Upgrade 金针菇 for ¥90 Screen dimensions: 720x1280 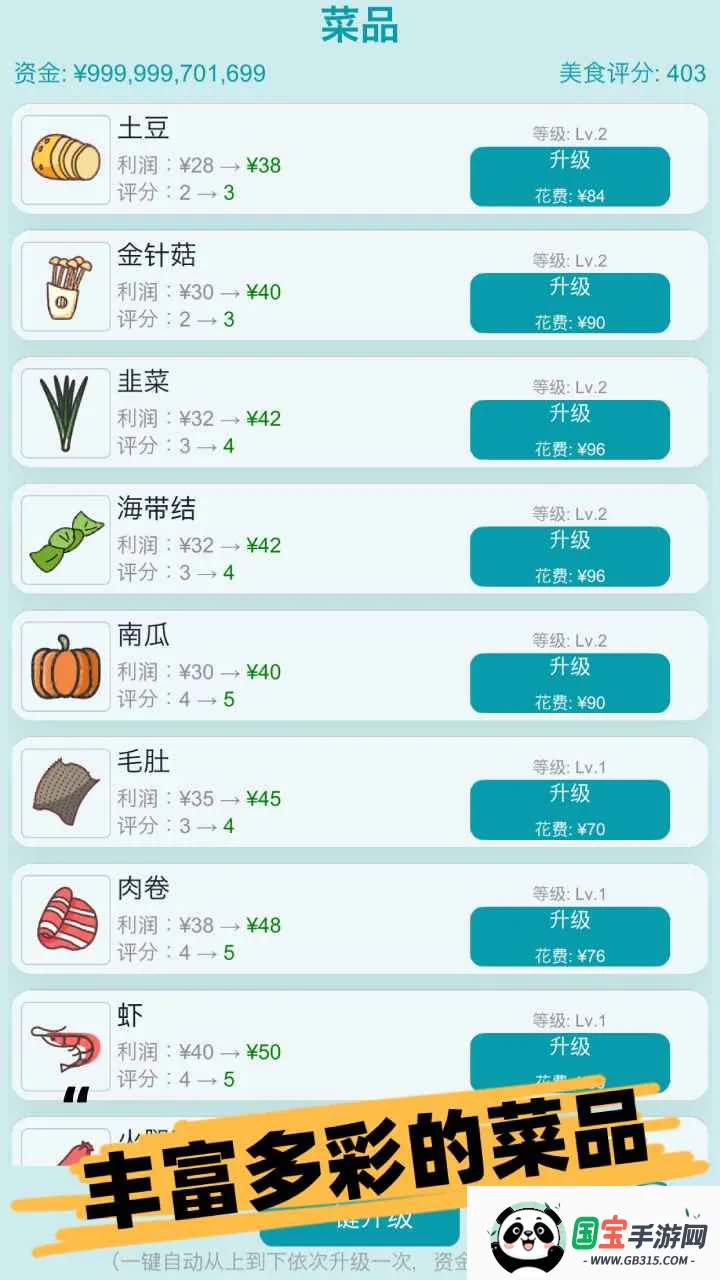pyautogui.click(x=569, y=303)
